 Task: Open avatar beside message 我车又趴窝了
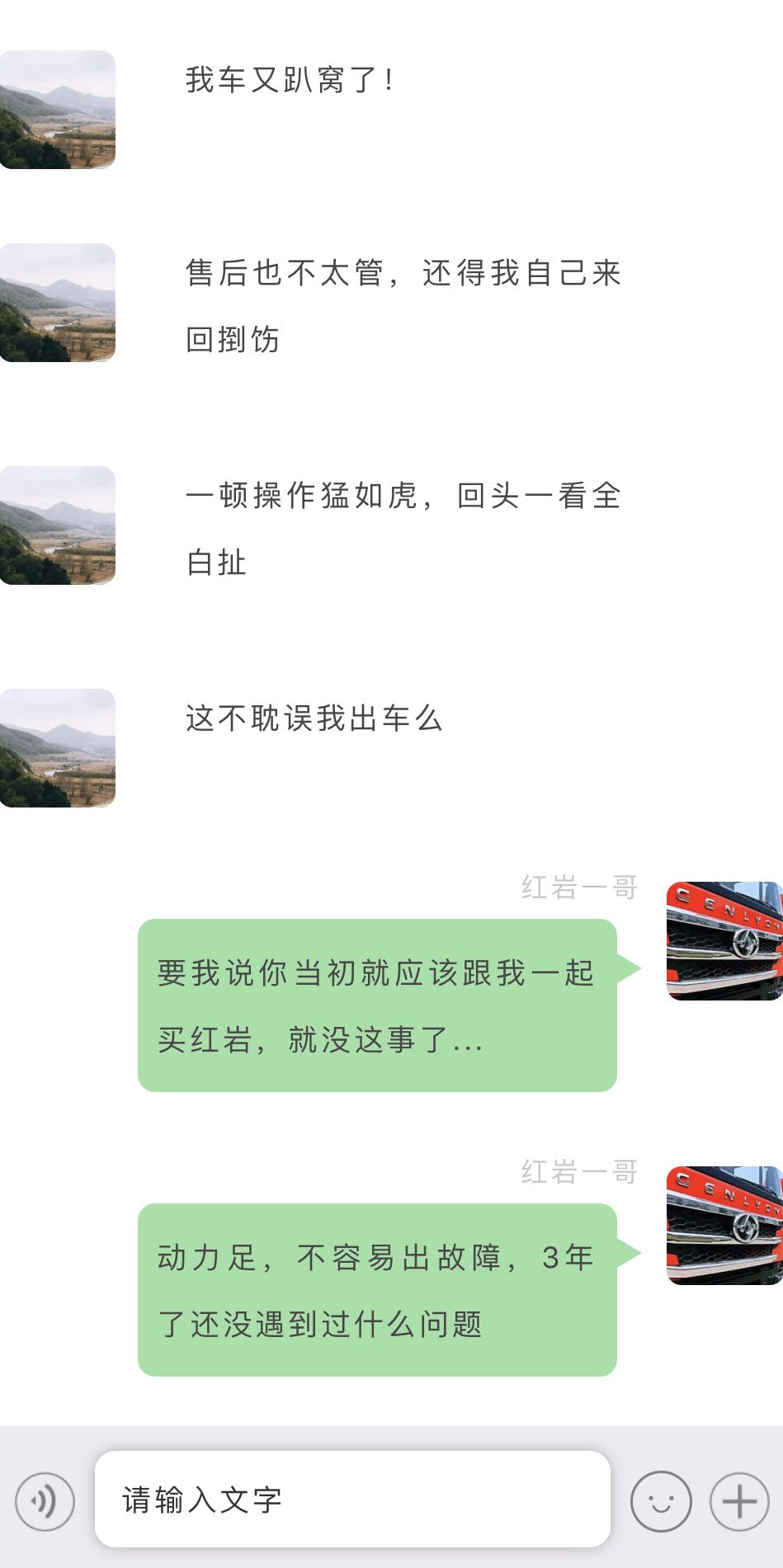[57, 110]
